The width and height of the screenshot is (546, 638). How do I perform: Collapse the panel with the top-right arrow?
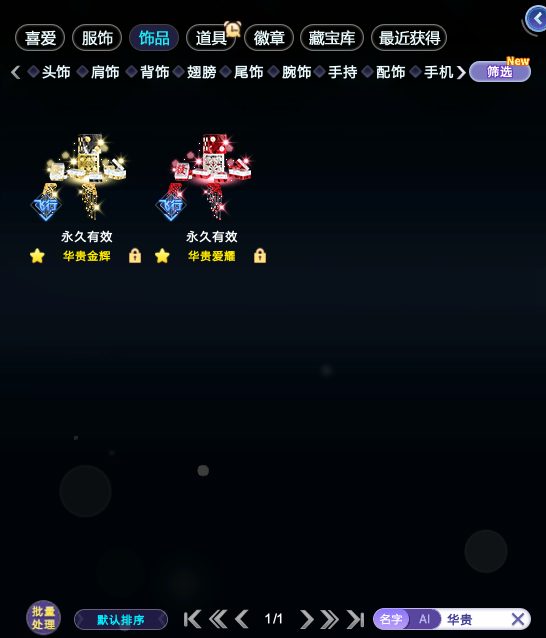(537, 18)
